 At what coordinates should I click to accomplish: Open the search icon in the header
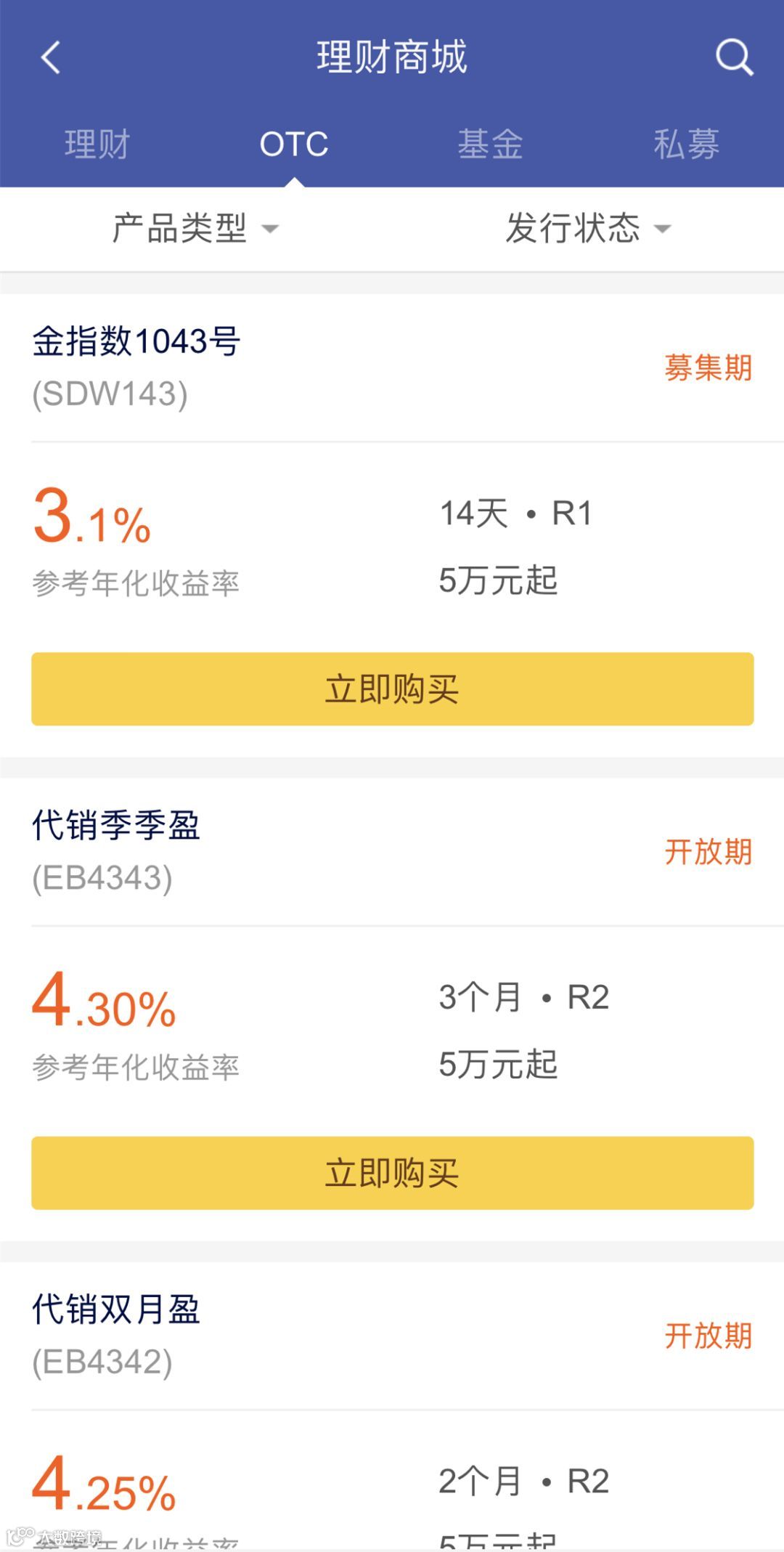tap(734, 57)
